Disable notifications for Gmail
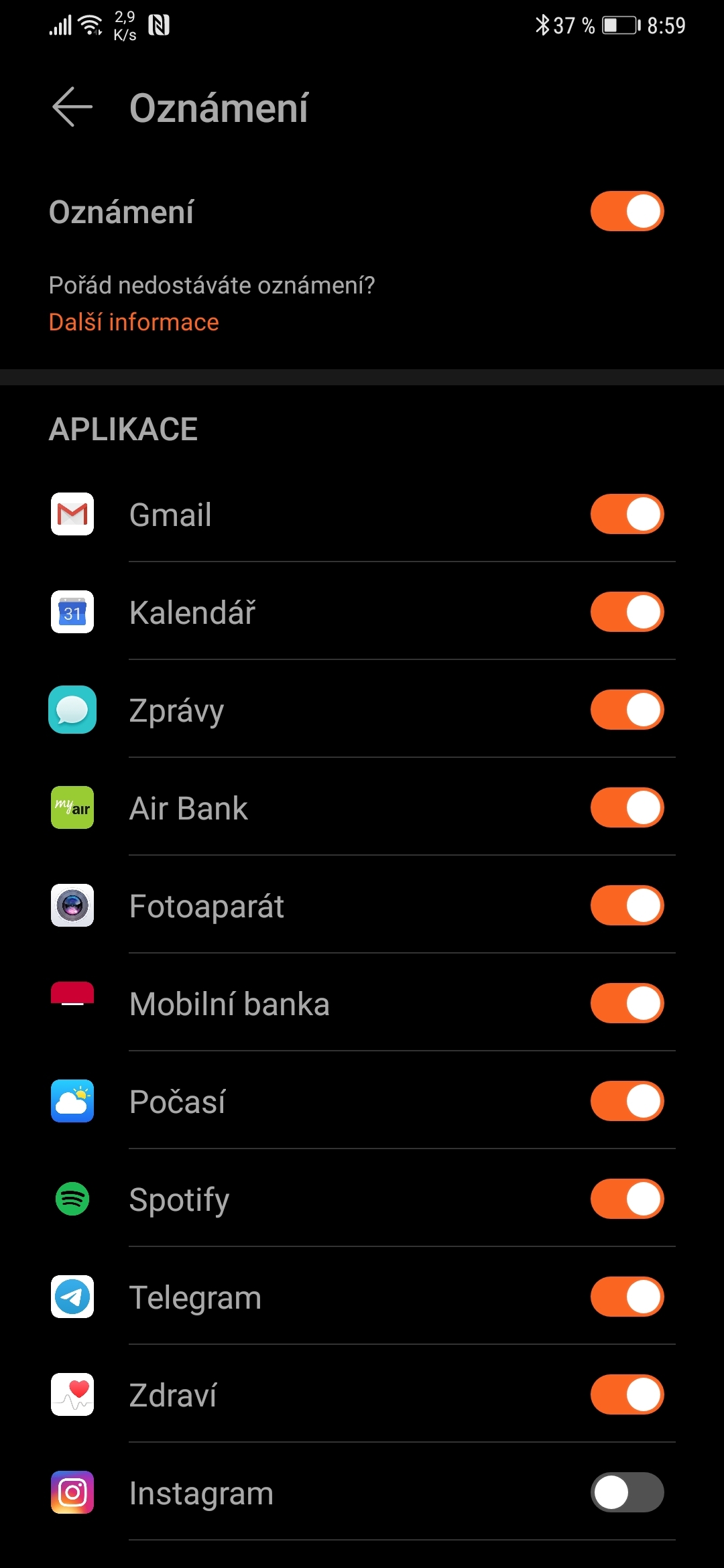The height and width of the screenshot is (1568, 724). [627, 515]
